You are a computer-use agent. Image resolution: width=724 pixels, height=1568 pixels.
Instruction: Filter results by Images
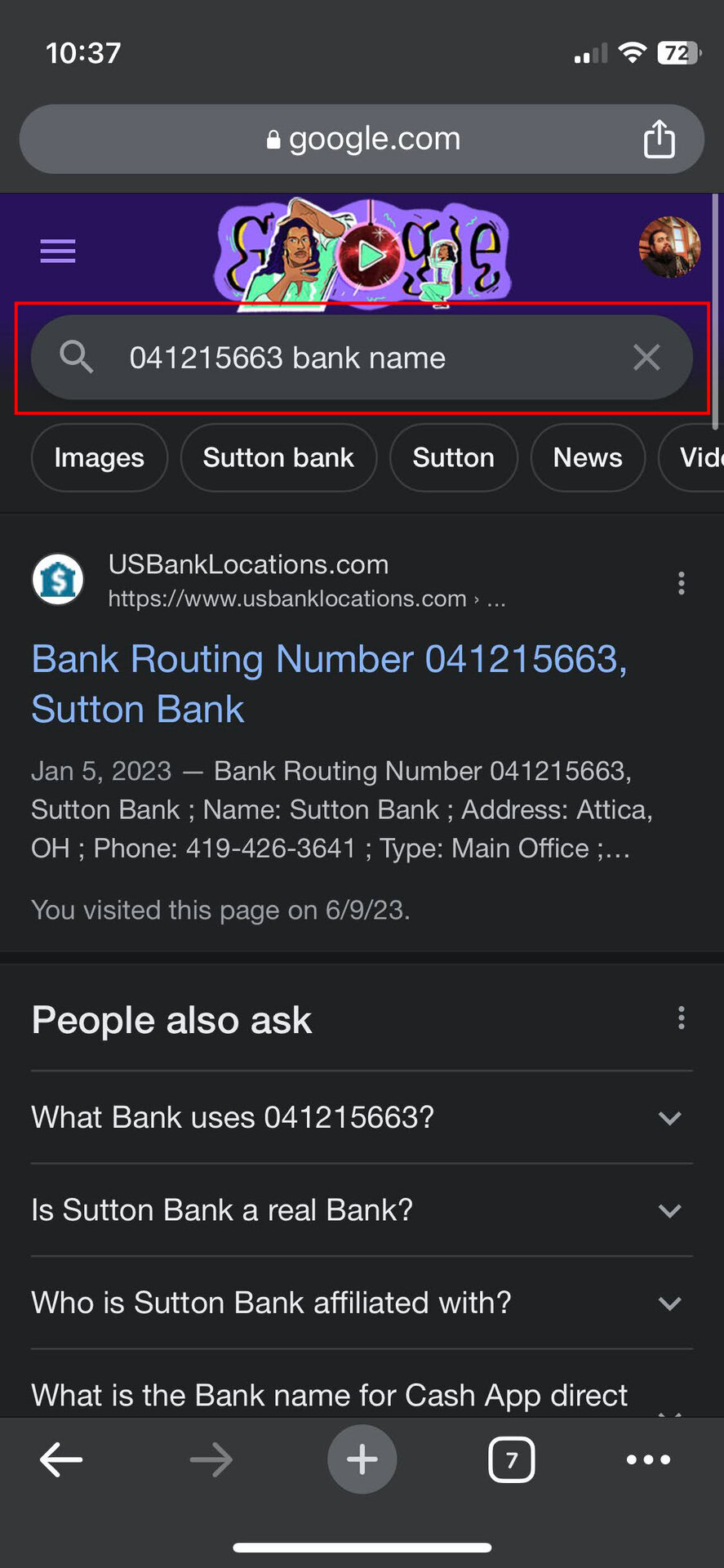click(x=99, y=457)
